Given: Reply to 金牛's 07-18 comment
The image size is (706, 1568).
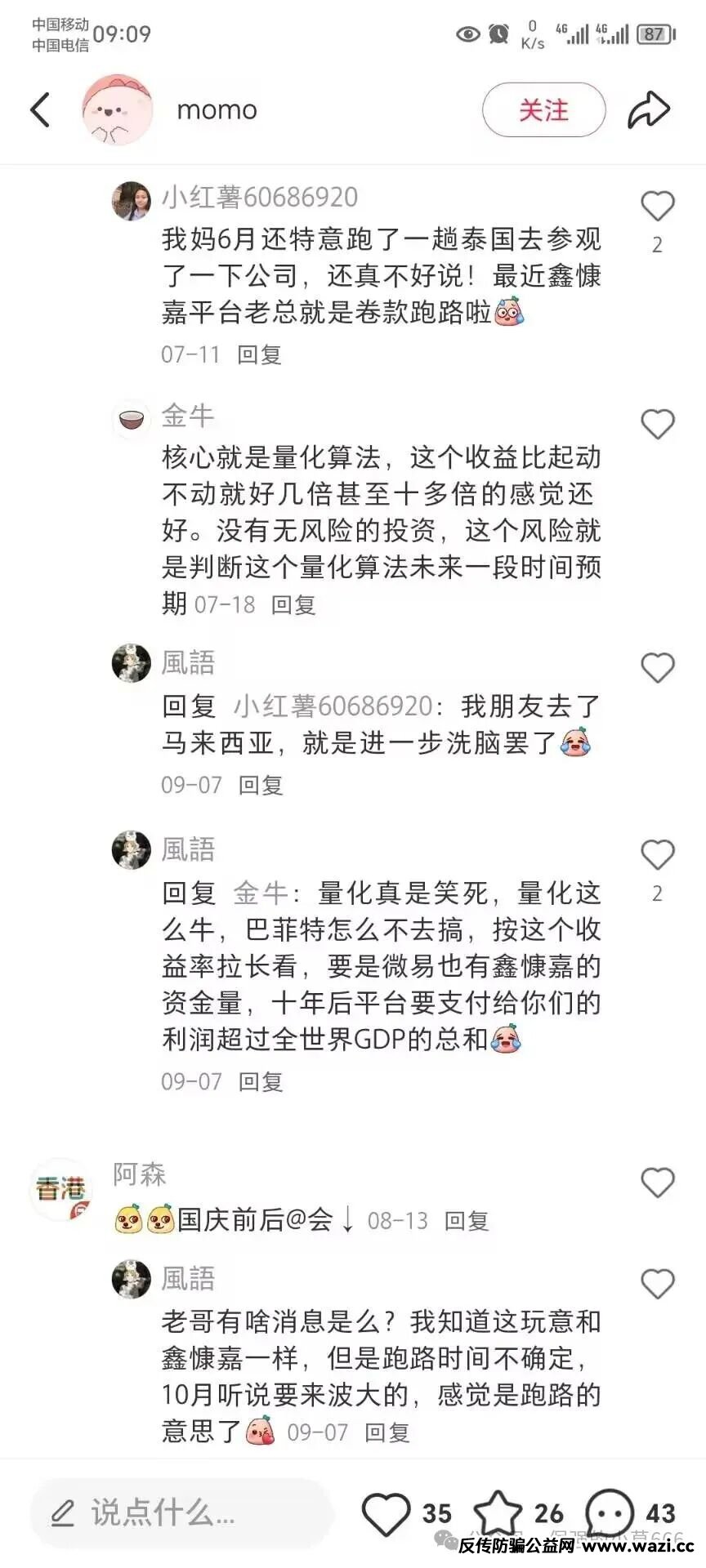Looking at the screenshot, I should pyautogui.click(x=293, y=604).
